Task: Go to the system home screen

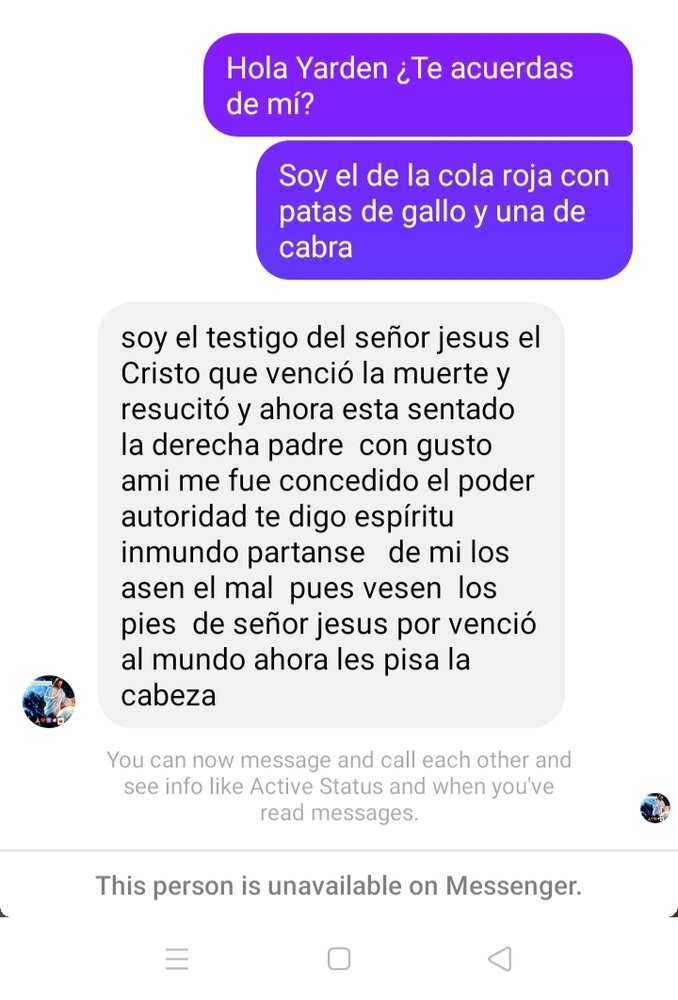Action: point(339,959)
